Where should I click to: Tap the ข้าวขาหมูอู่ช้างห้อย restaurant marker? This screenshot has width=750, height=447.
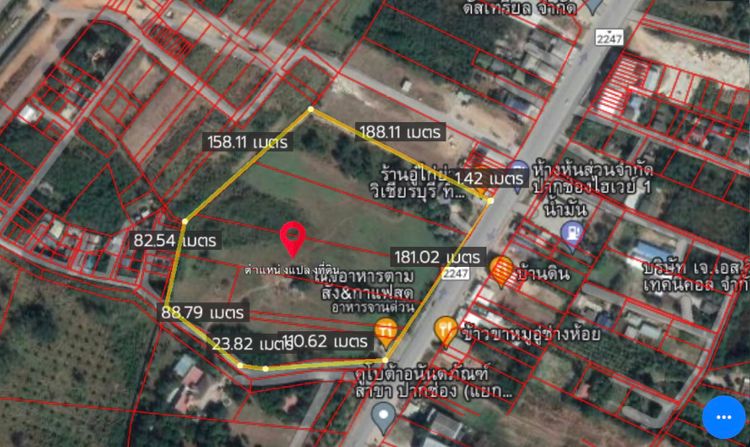(x=446, y=327)
